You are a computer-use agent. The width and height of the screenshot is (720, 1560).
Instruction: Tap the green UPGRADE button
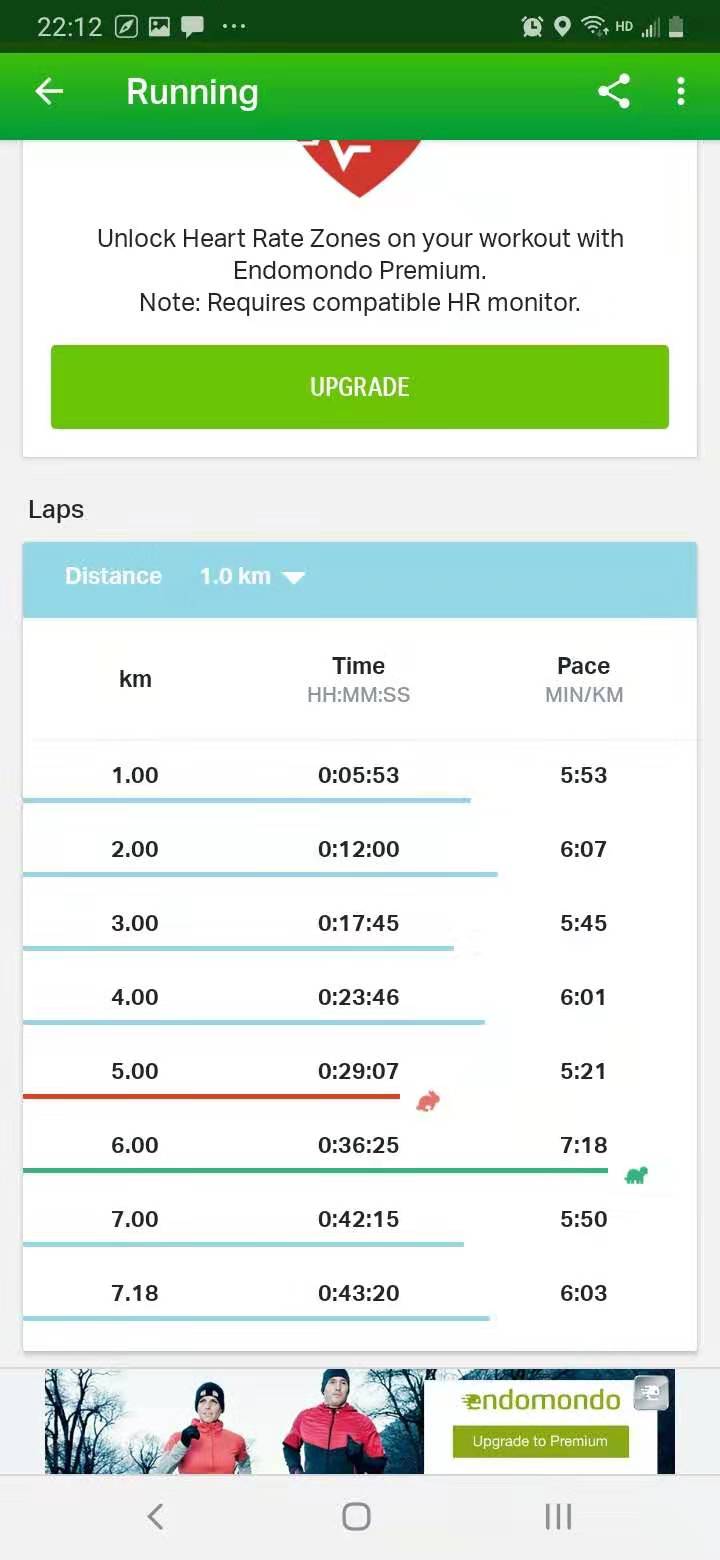(x=360, y=387)
